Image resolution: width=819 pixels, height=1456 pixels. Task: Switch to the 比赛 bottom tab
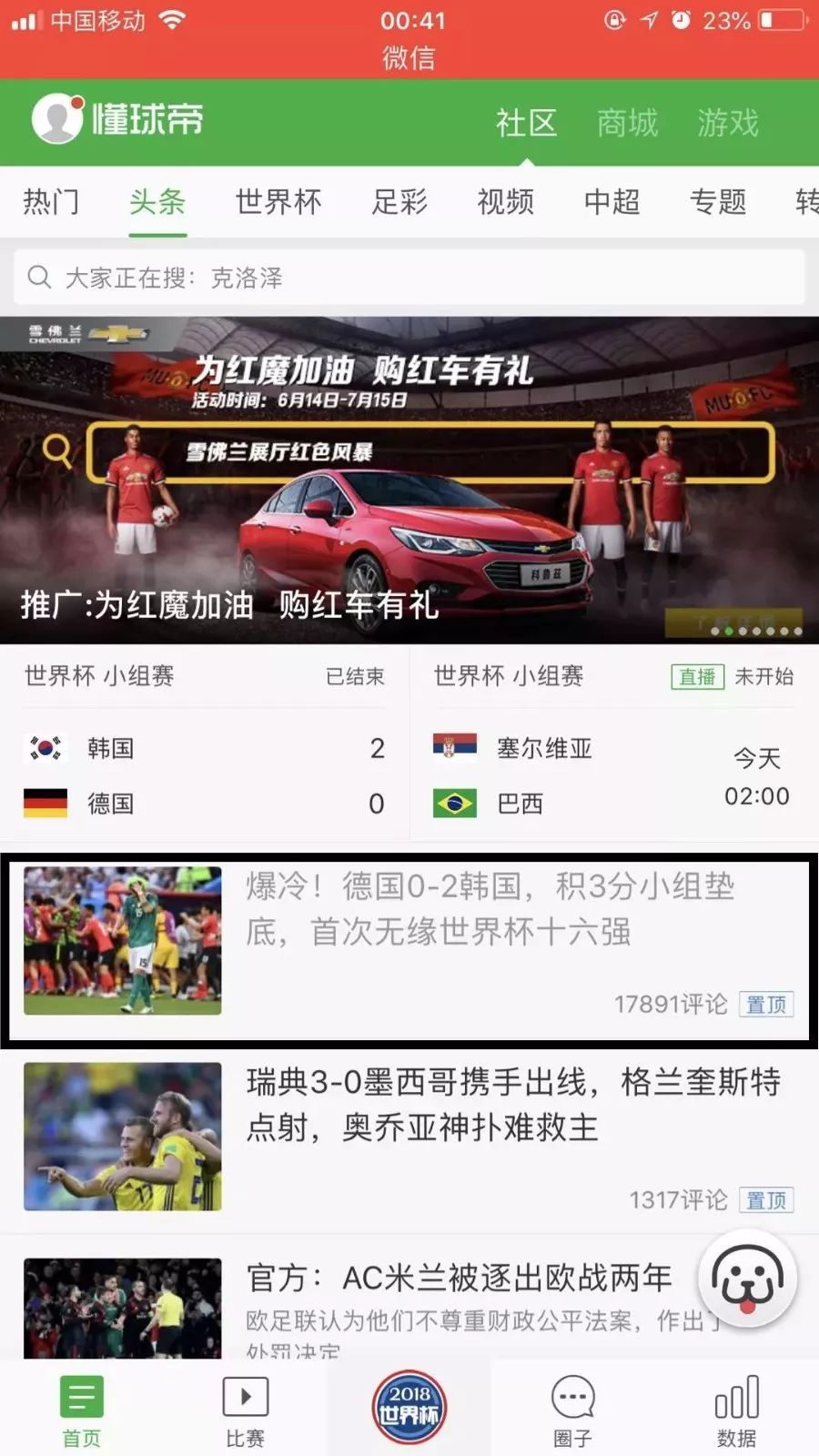point(245,1410)
